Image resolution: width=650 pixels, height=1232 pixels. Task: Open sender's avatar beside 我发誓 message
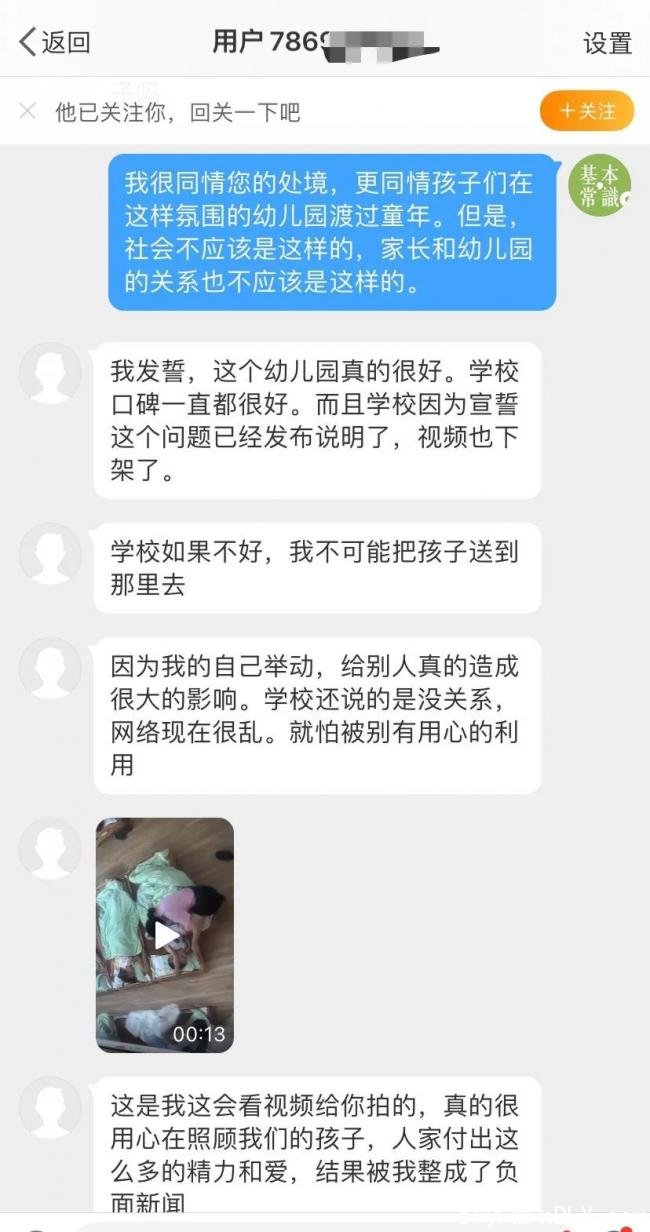[x=50, y=372]
